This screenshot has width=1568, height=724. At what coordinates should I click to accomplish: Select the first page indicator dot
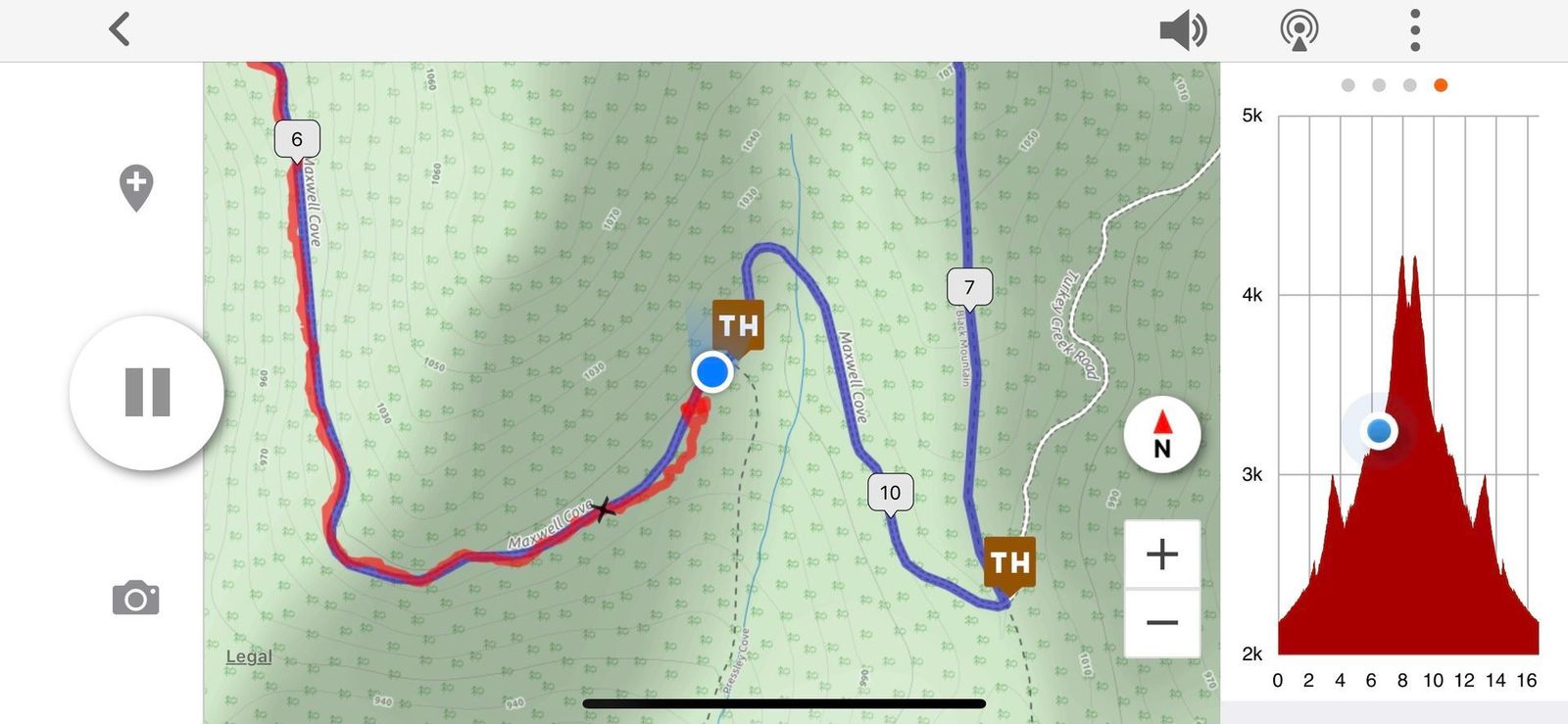pyautogui.click(x=1348, y=85)
